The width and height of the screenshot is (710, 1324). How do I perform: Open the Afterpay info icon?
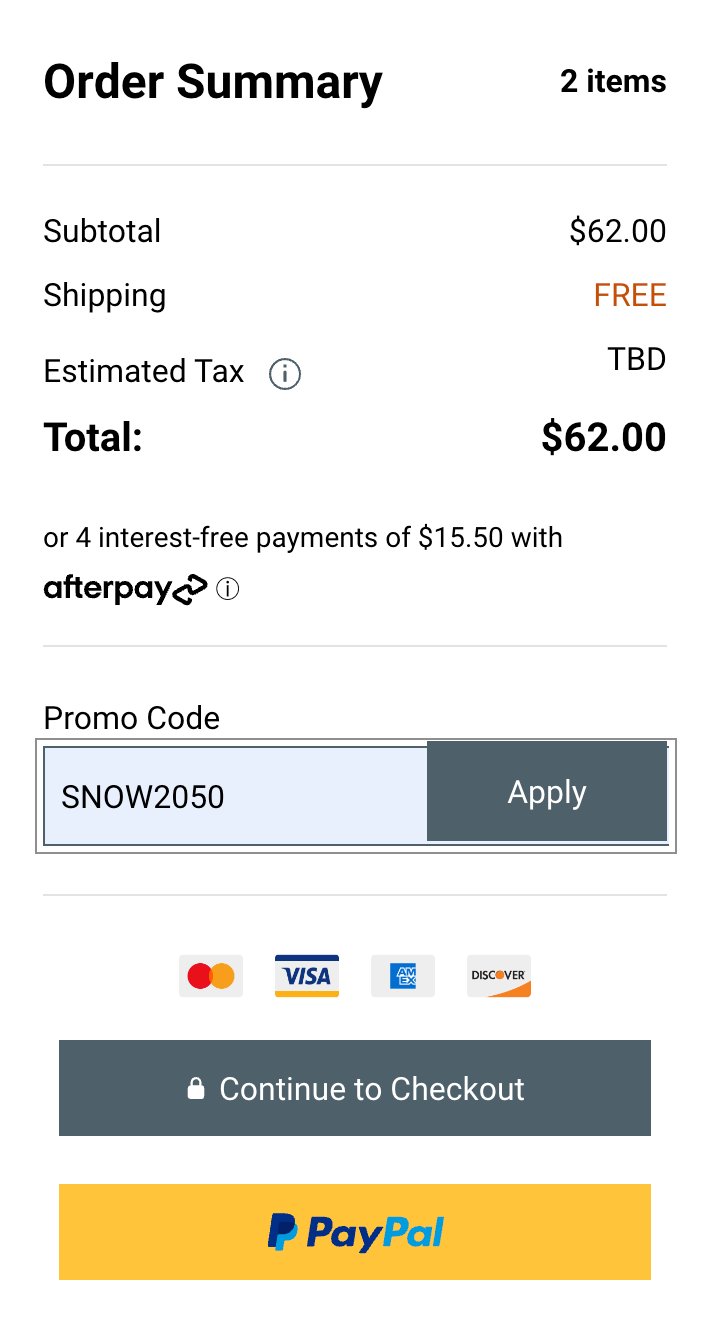[228, 590]
